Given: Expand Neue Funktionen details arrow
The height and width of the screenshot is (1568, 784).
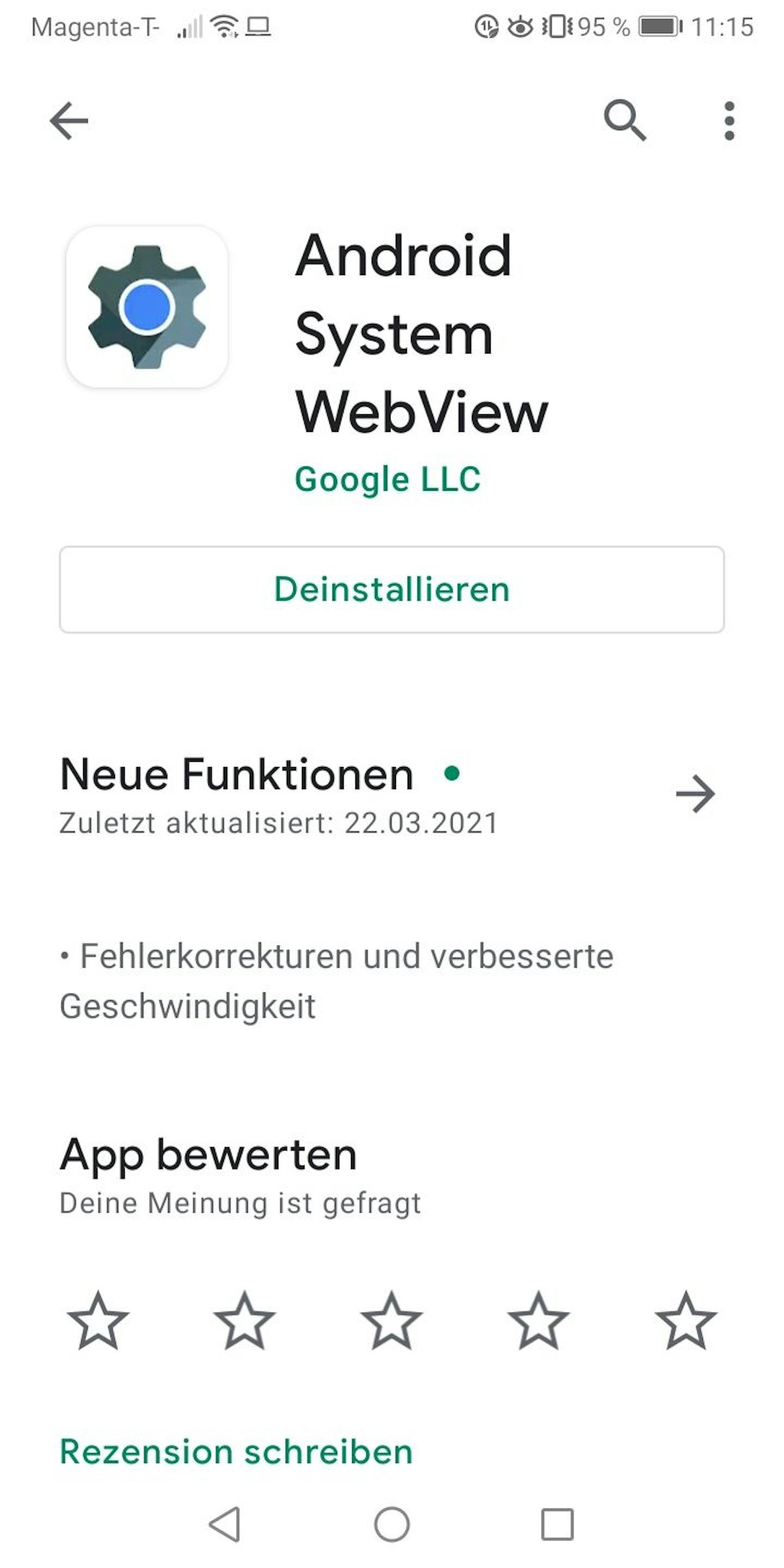Looking at the screenshot, I should point(695,794).
